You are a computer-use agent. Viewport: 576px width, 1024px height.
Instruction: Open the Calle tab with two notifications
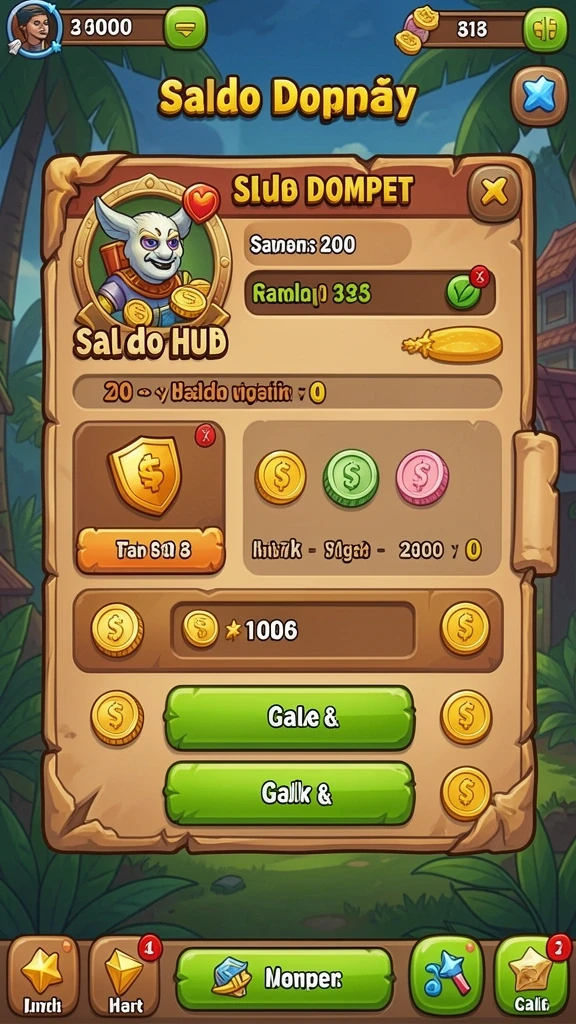[531, 976]
